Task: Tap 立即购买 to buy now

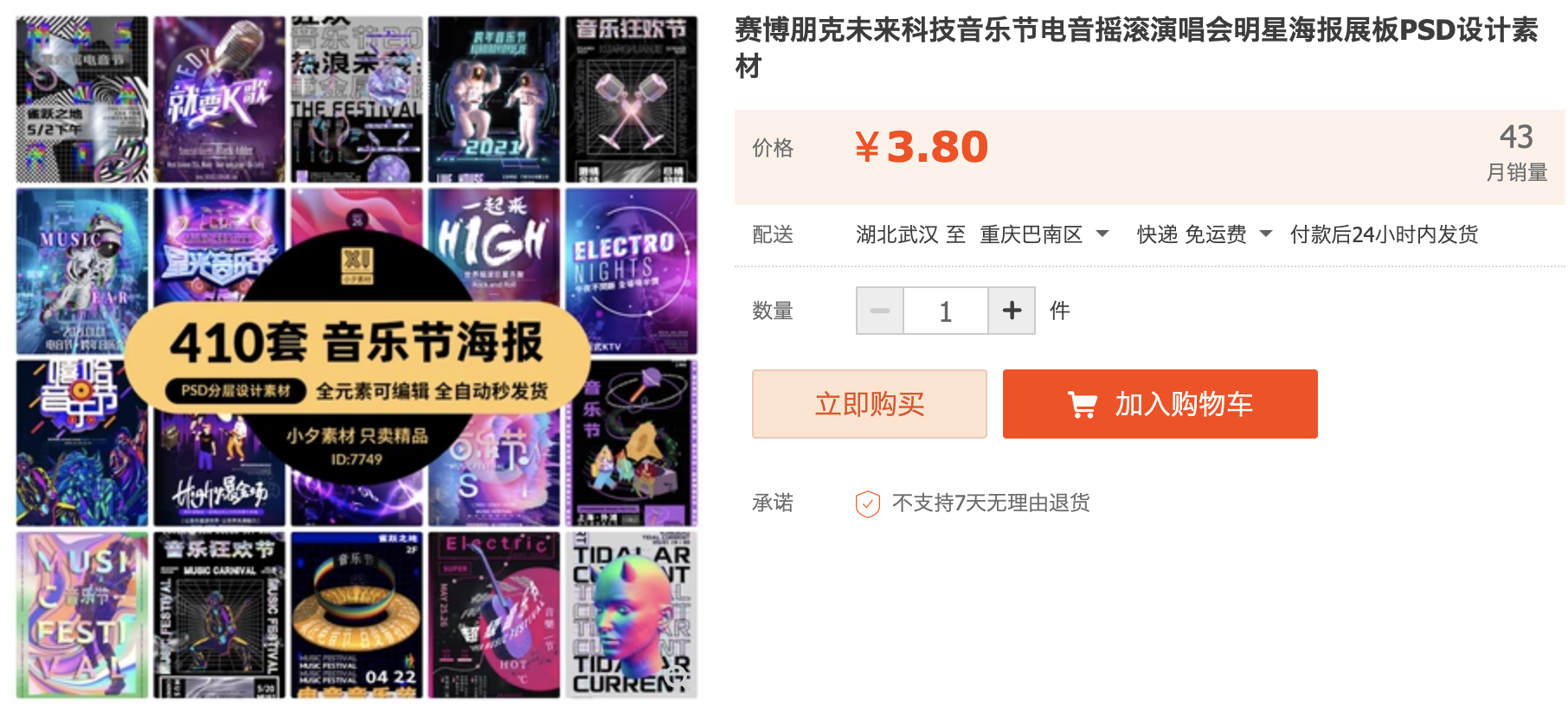Action: 869,404
